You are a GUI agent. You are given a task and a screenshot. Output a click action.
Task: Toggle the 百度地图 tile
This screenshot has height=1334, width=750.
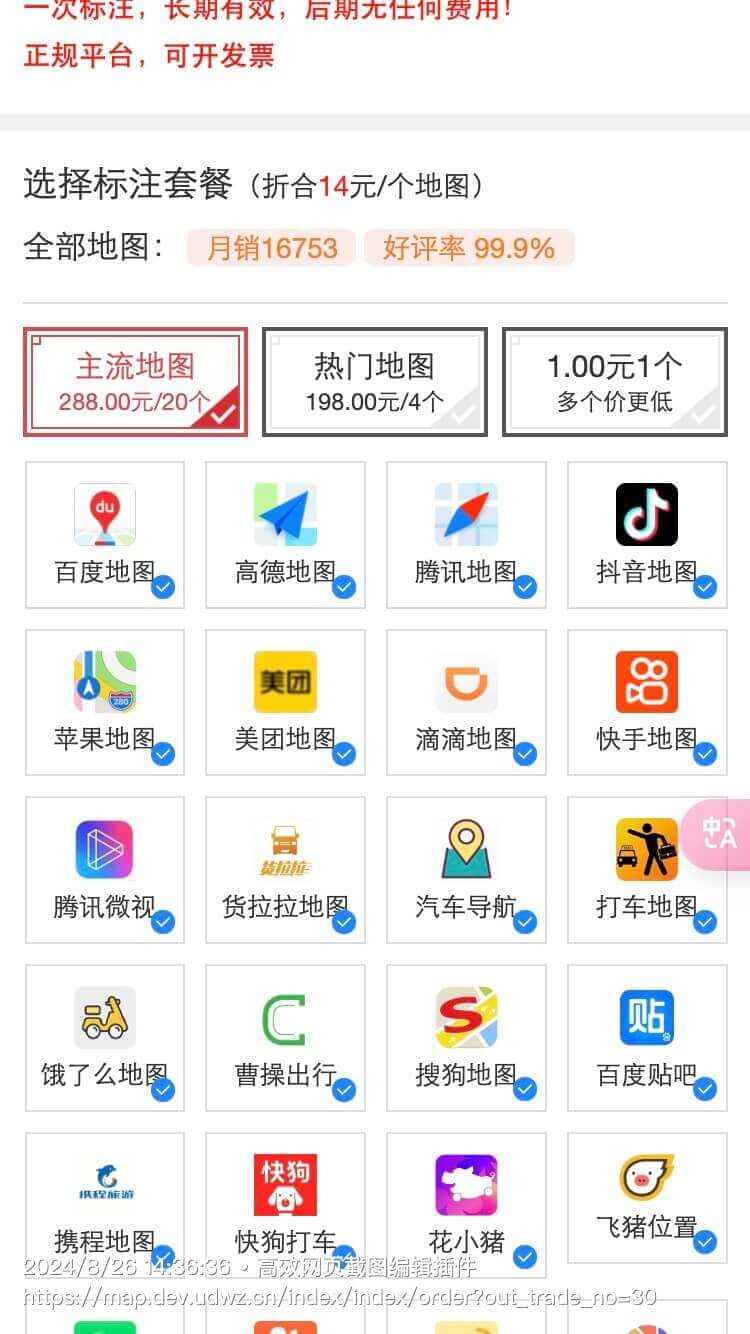pyautogui.click(x=105, y=535)
